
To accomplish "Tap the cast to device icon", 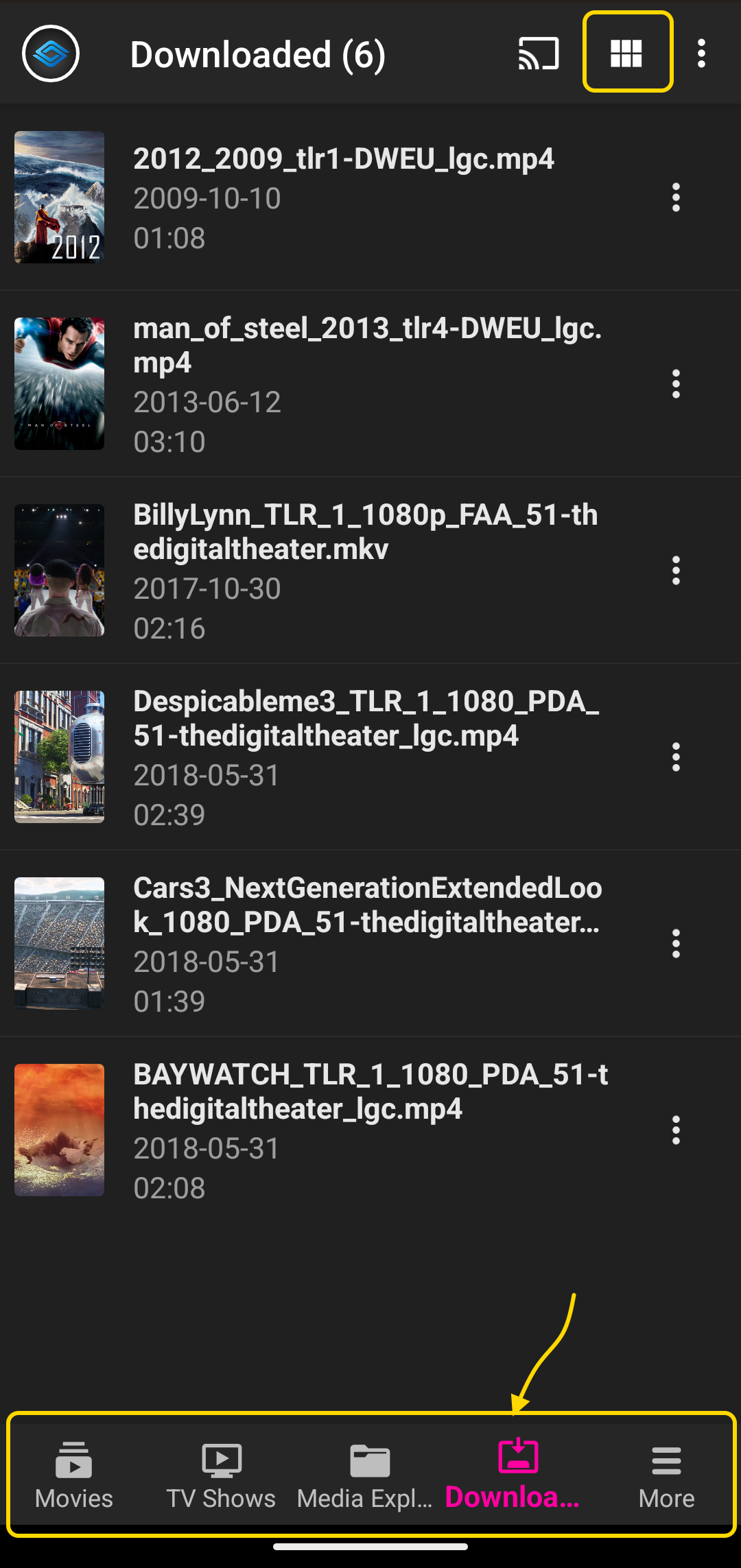I will [539, 54].
